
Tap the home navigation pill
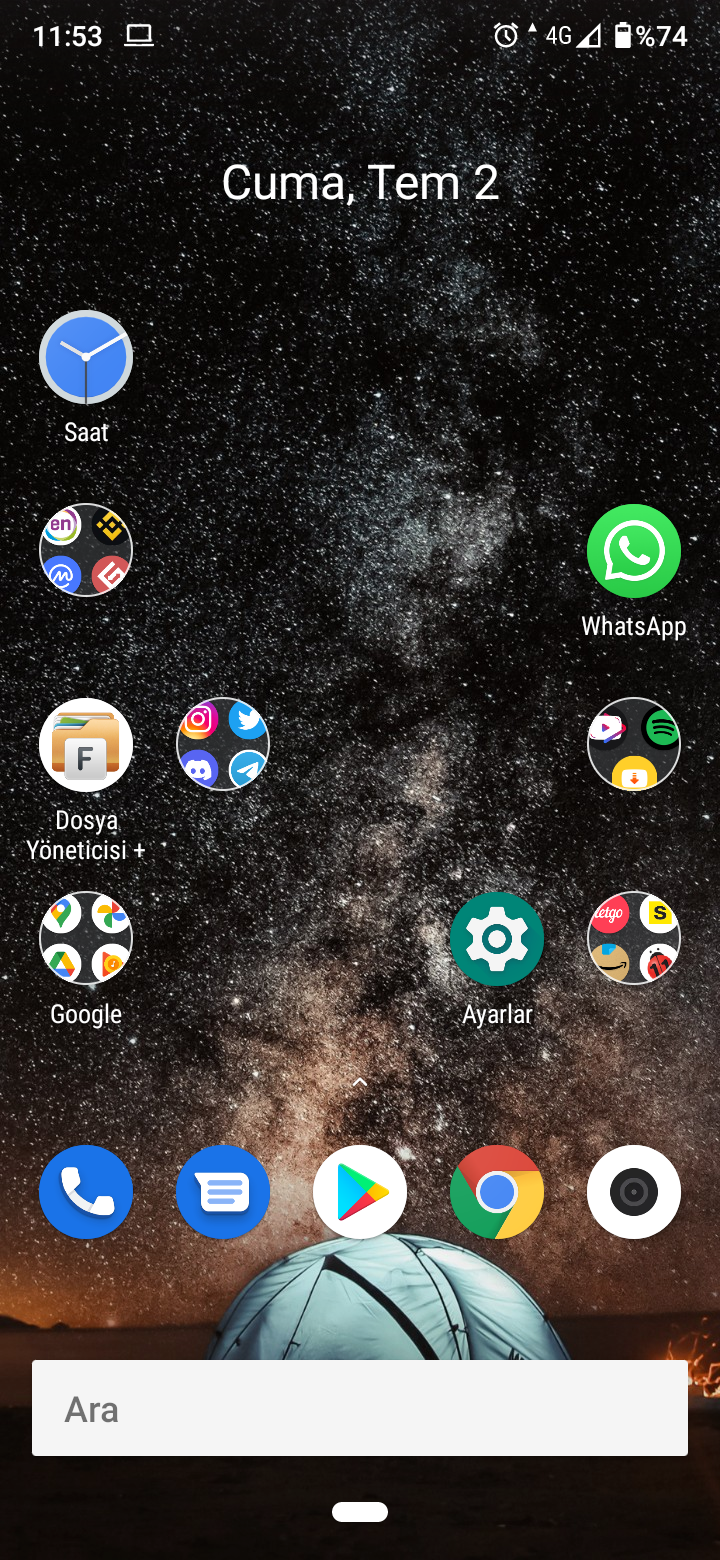pos(360,1512)
